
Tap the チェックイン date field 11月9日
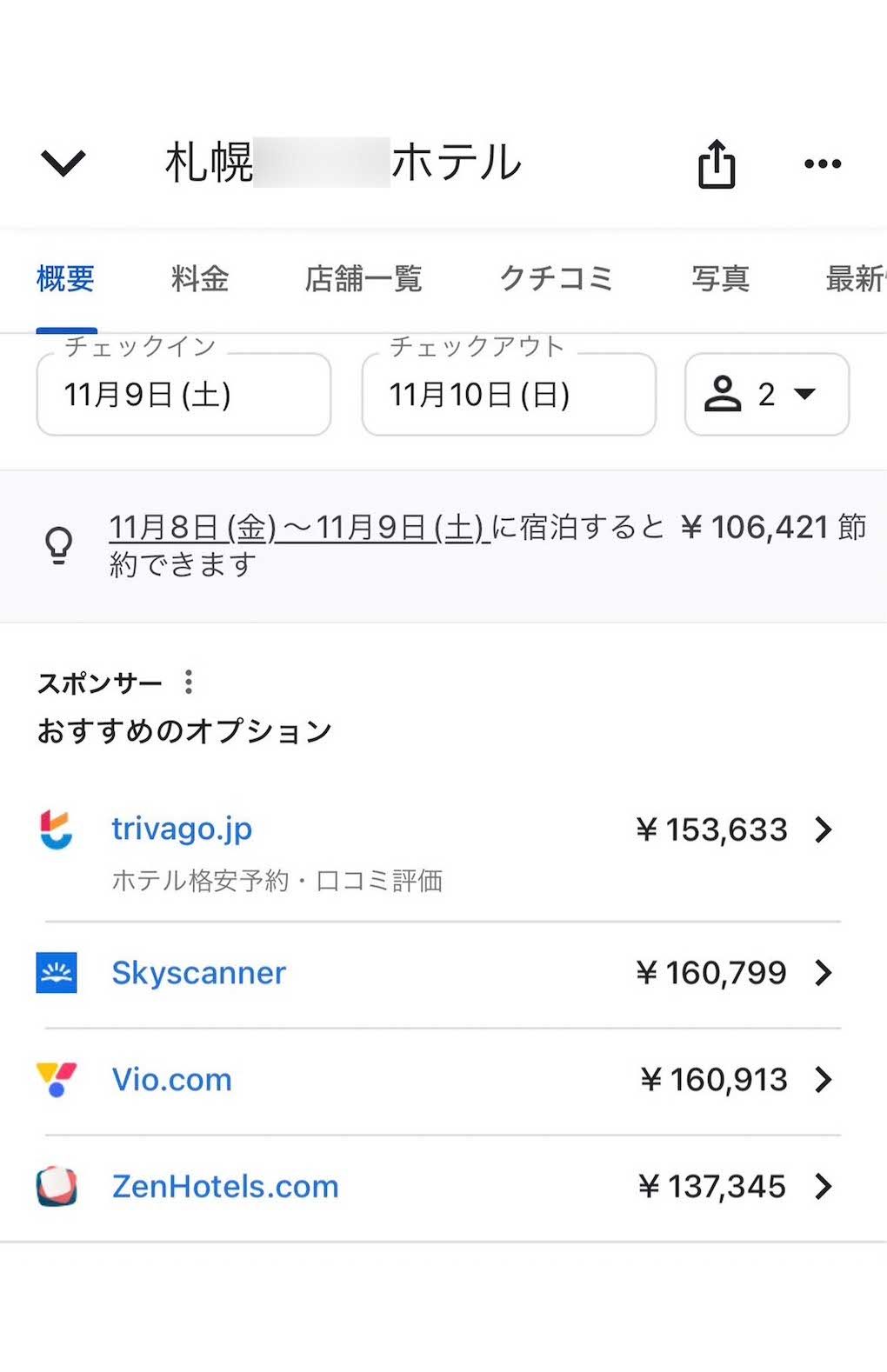click(x=183, y=395)
